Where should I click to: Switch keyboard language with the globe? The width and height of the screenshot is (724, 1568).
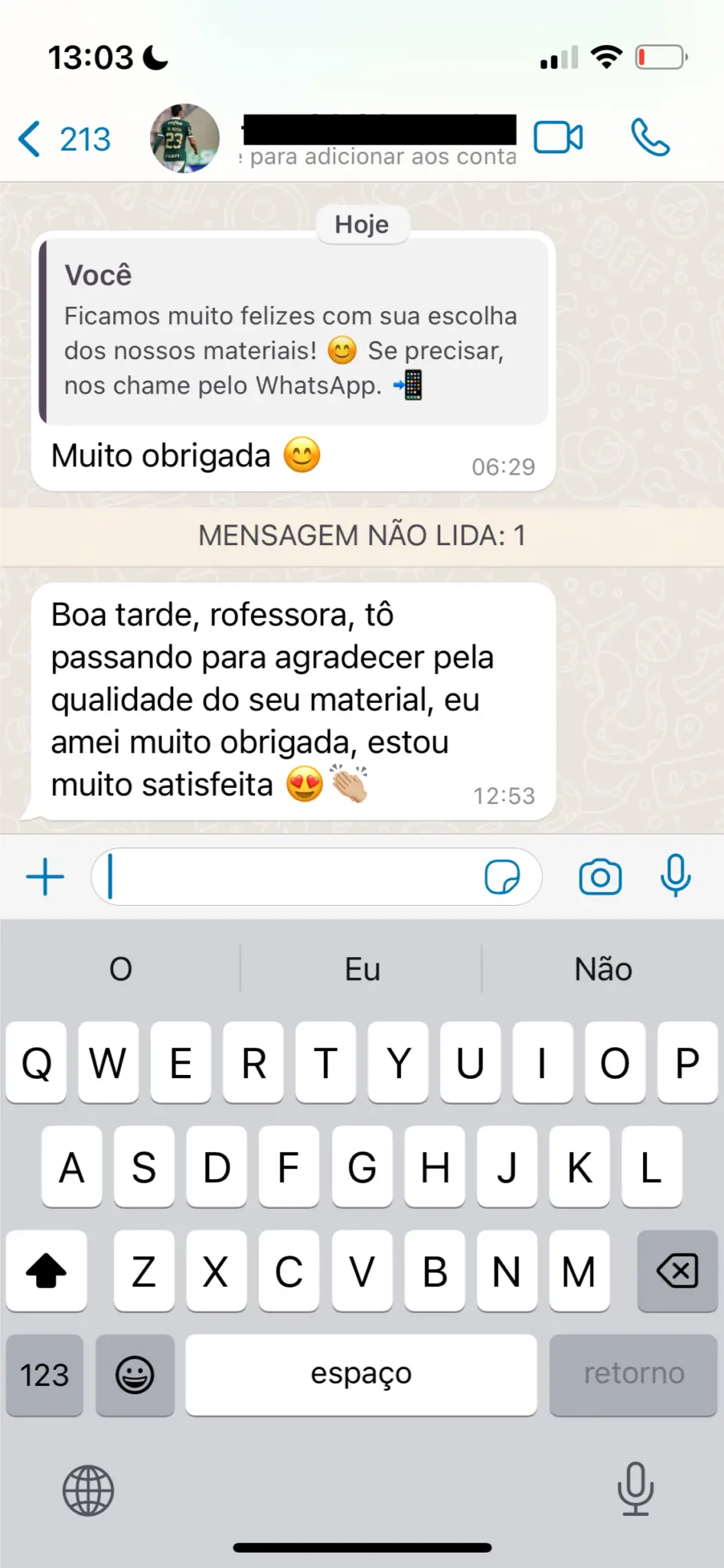click(x=88, y=1491)
